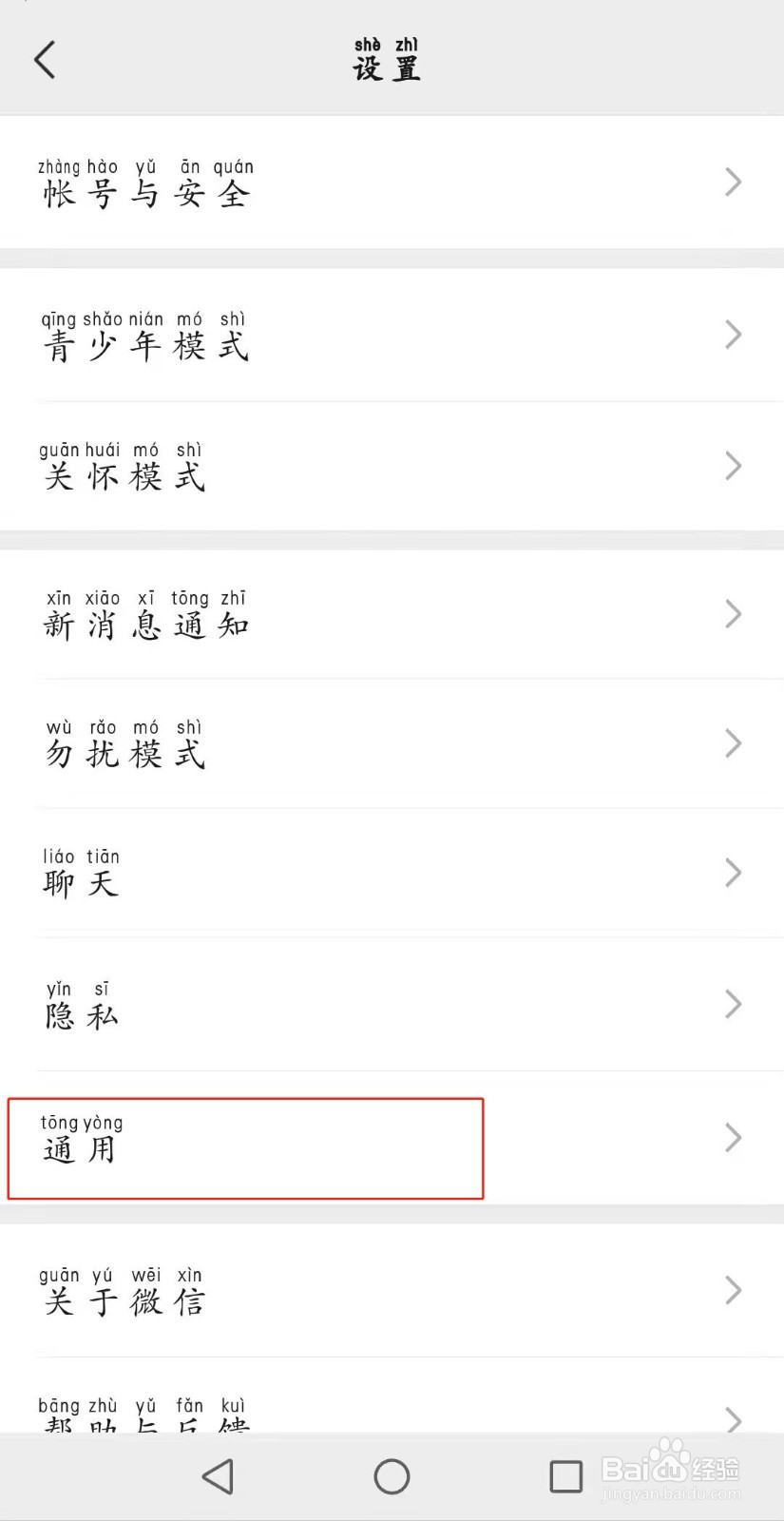Open the highlighted 通用 settings row
784x1521 pixels.
pyautogui.click(x=244, y=1148)
